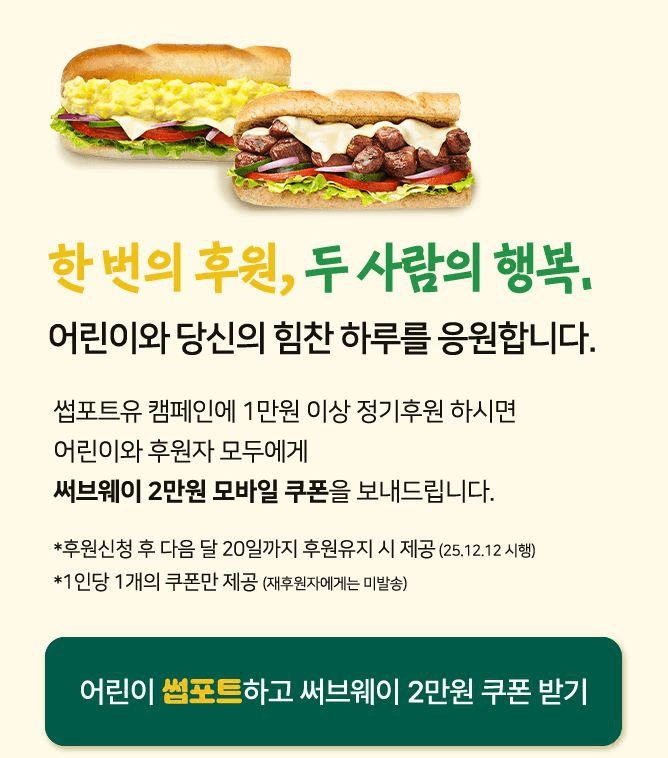This screenshot has width=668, height=758.
Task: Tap the green Subway coupon support button
Action: pyautogui.click(x=333, y=692)
